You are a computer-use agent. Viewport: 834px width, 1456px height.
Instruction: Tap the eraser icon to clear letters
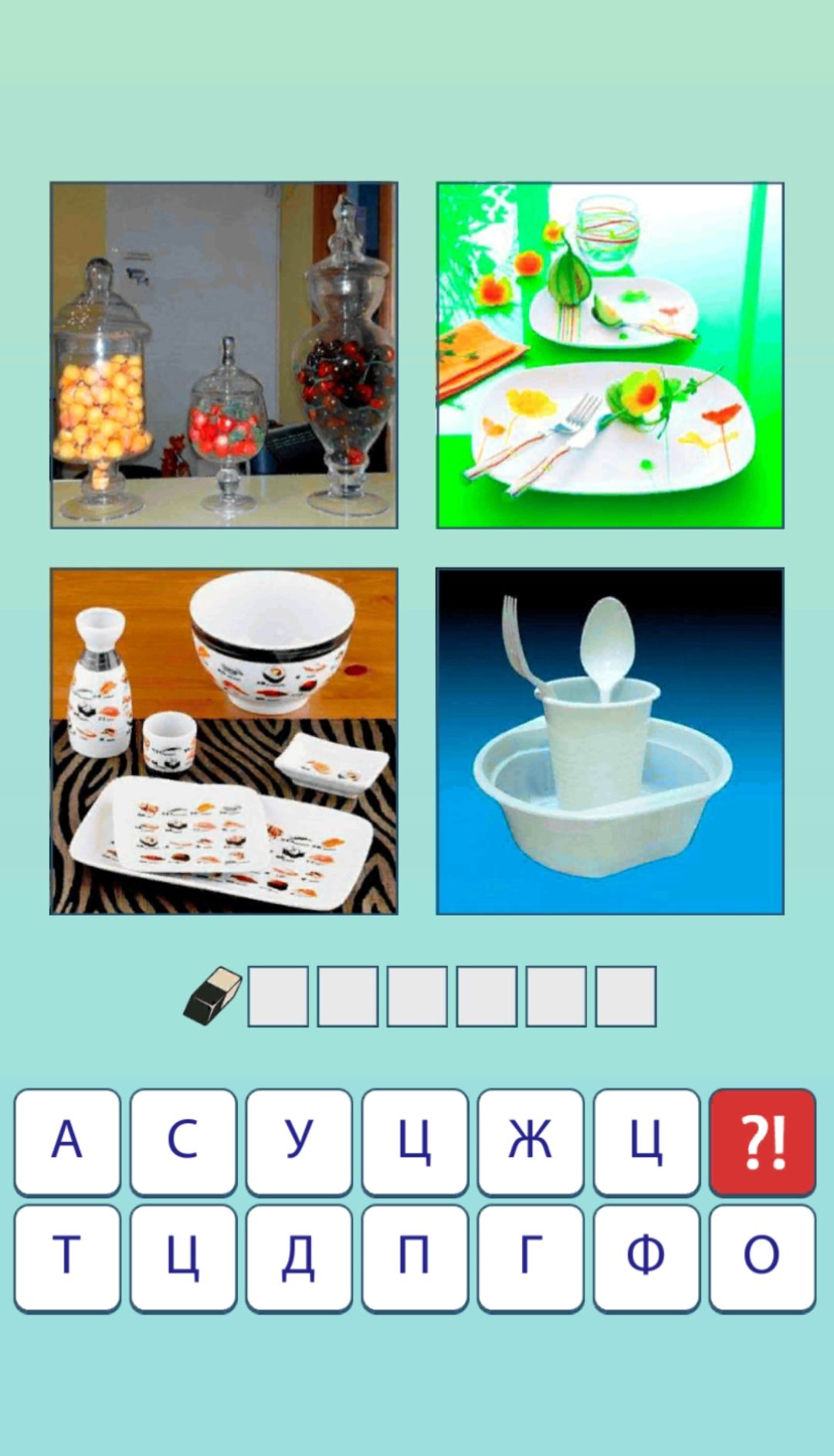(212, 996)
